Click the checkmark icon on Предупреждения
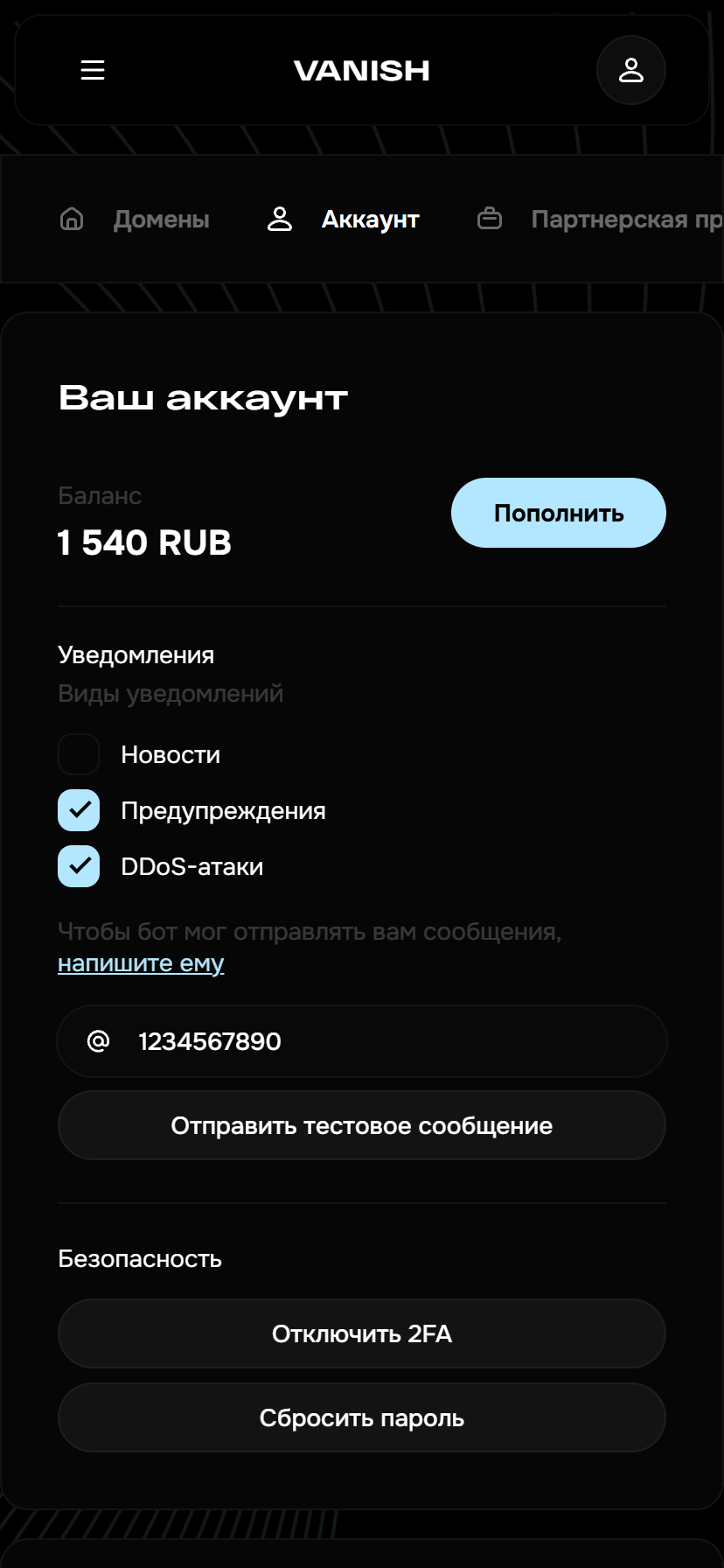This screenshot has width=724, height=1568. tap(79, 810)
